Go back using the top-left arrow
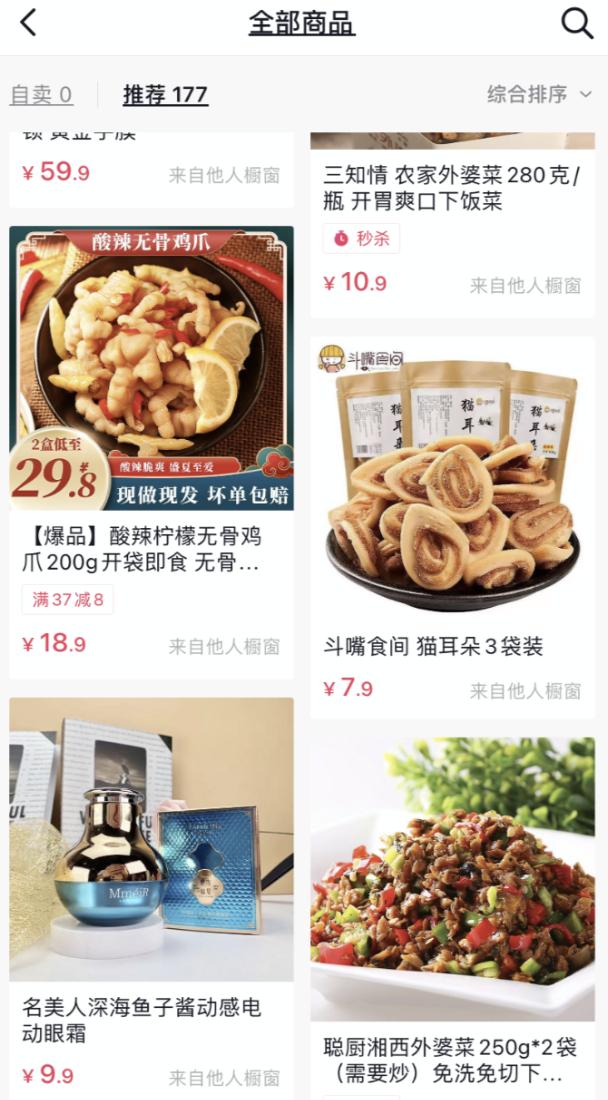This screenshot has width=608, height=1100. 29,23
